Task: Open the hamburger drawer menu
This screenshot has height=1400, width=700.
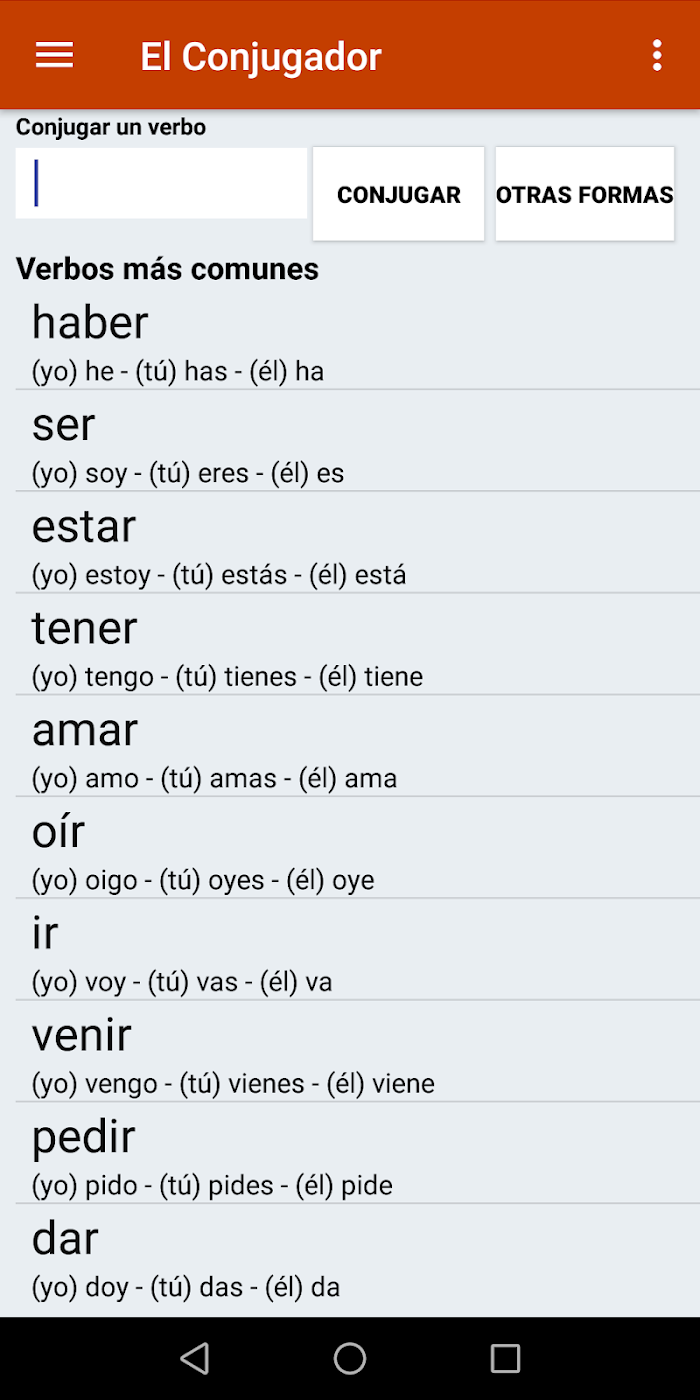Action: pyautogui.click(x=54, y=55)
